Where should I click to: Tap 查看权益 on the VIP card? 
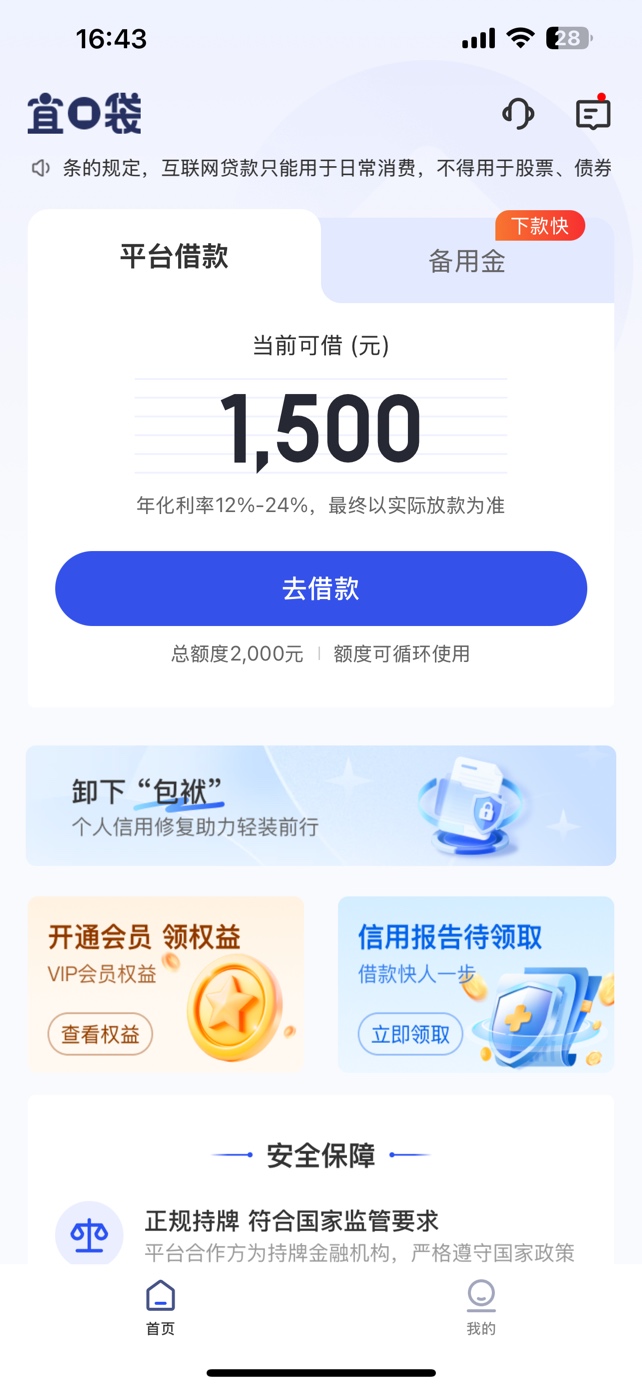point(100,1034)
